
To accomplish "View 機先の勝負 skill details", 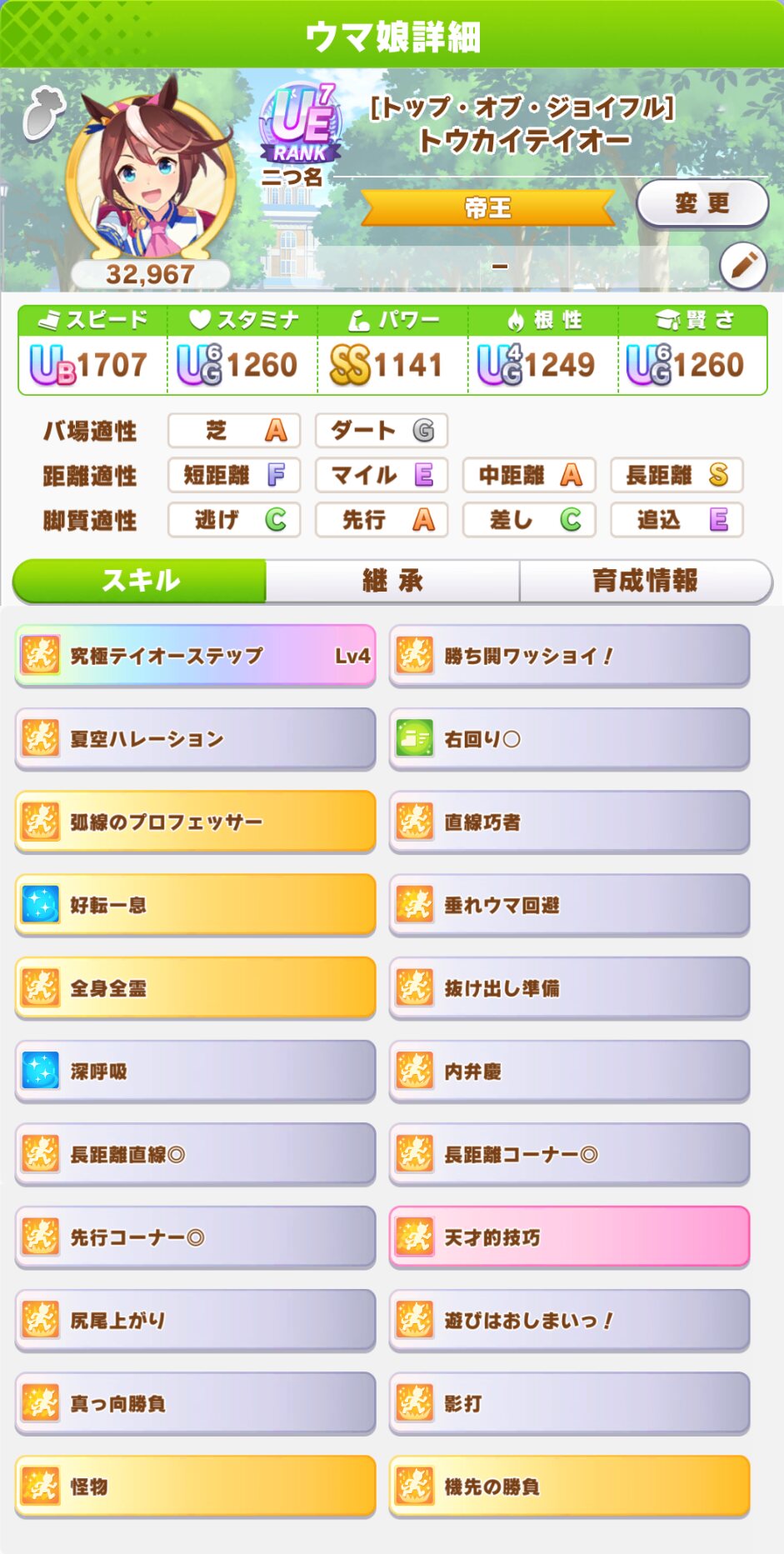I will point(569,1487).
